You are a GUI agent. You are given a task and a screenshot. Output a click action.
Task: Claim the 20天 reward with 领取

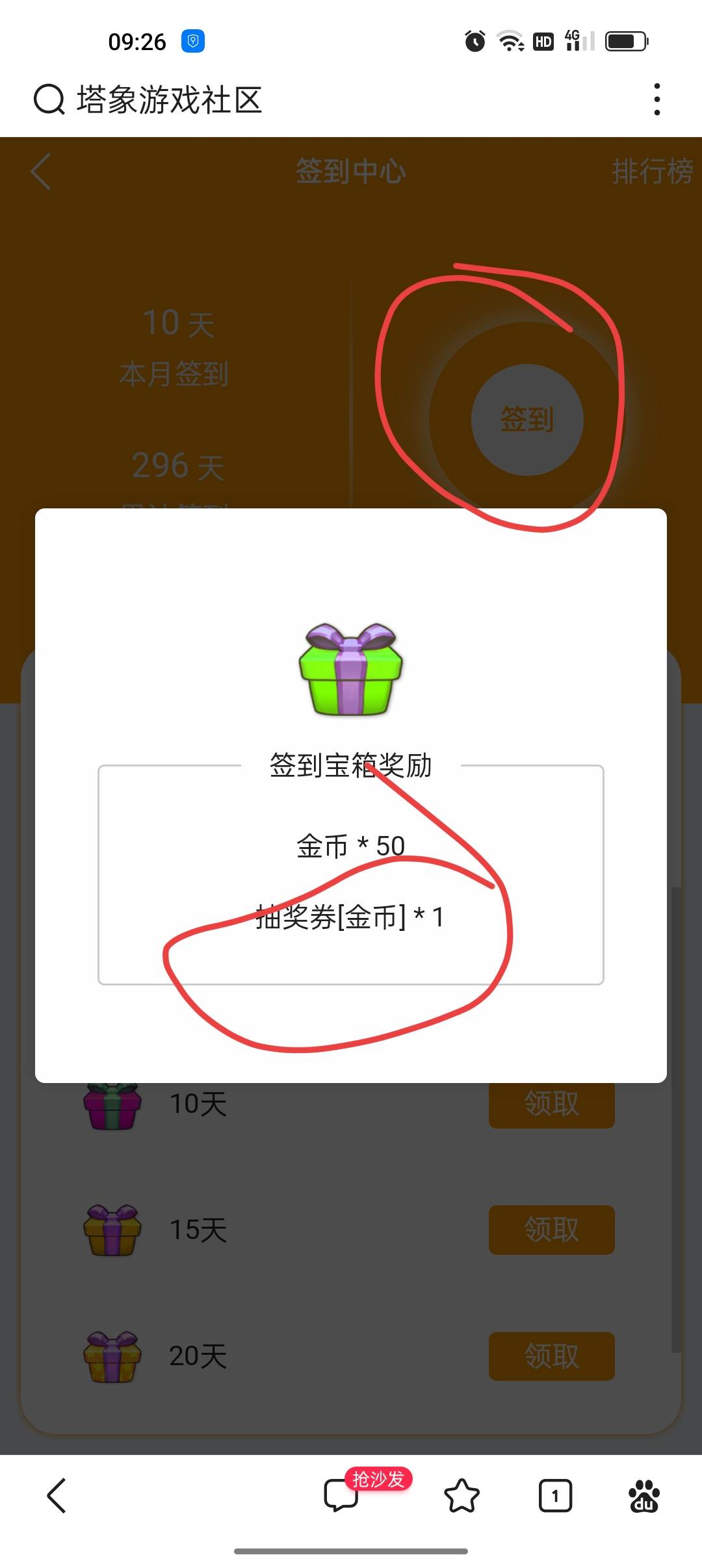click(551, 1355)
